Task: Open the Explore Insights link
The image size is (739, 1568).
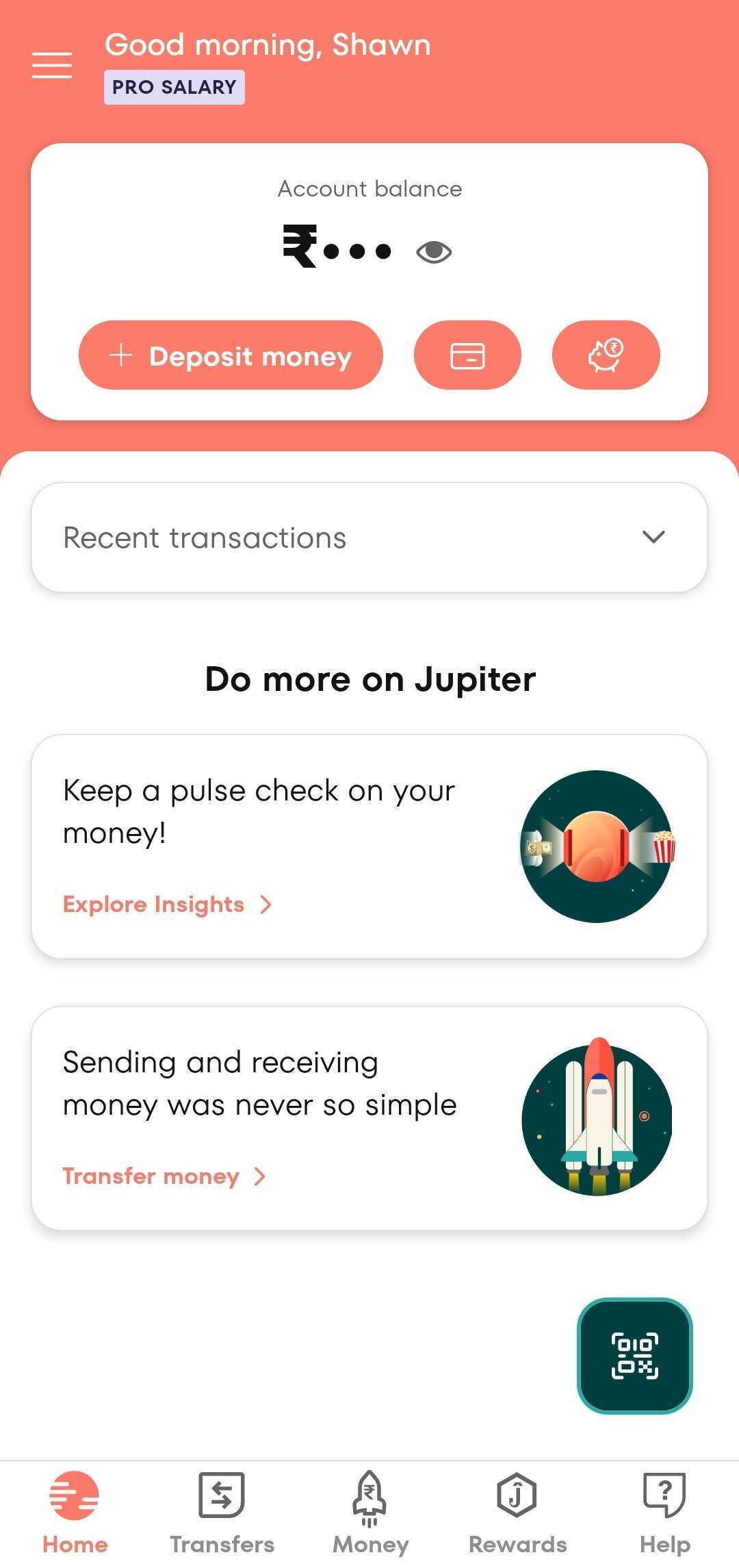Action: (x=167, y=905)
